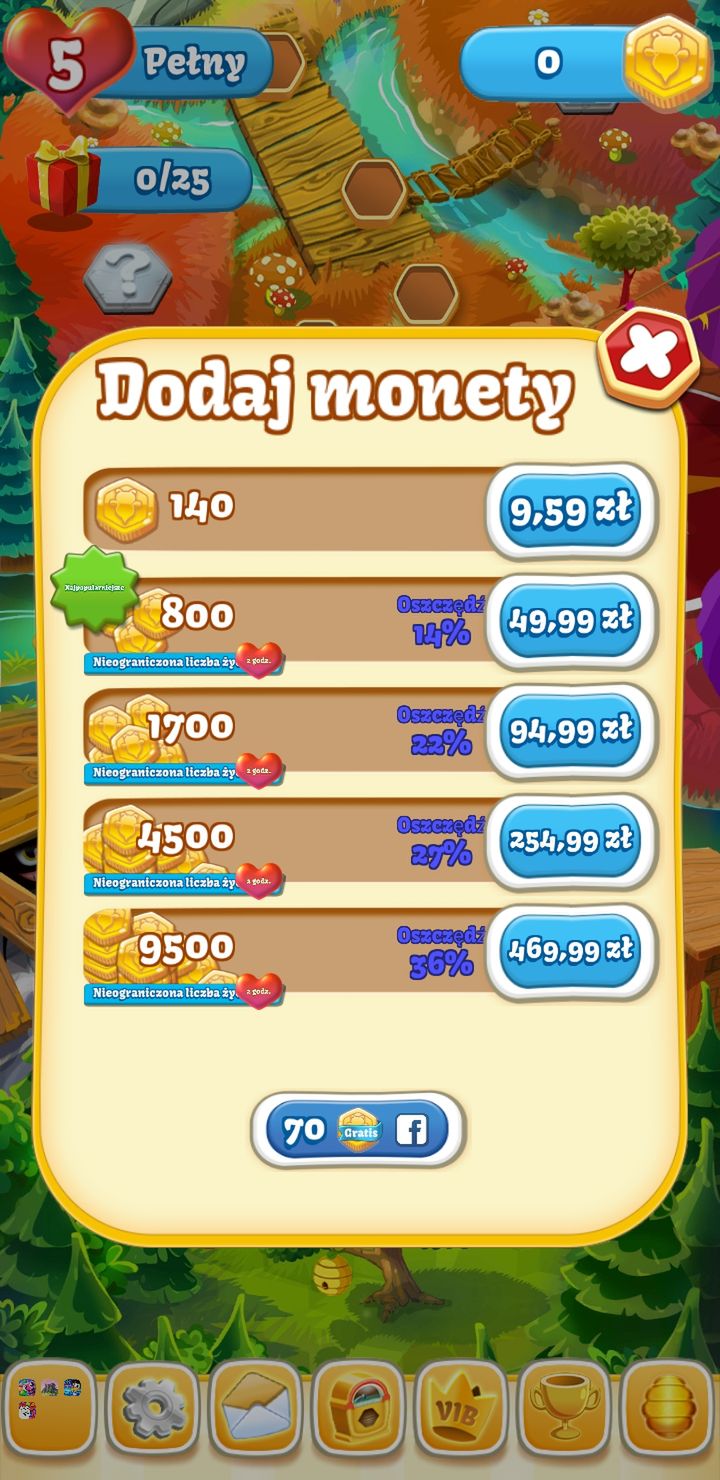Open the VIB crown menu
Image resolution: width=720 pixels, height=1480 pixels.
[461, 1408]
